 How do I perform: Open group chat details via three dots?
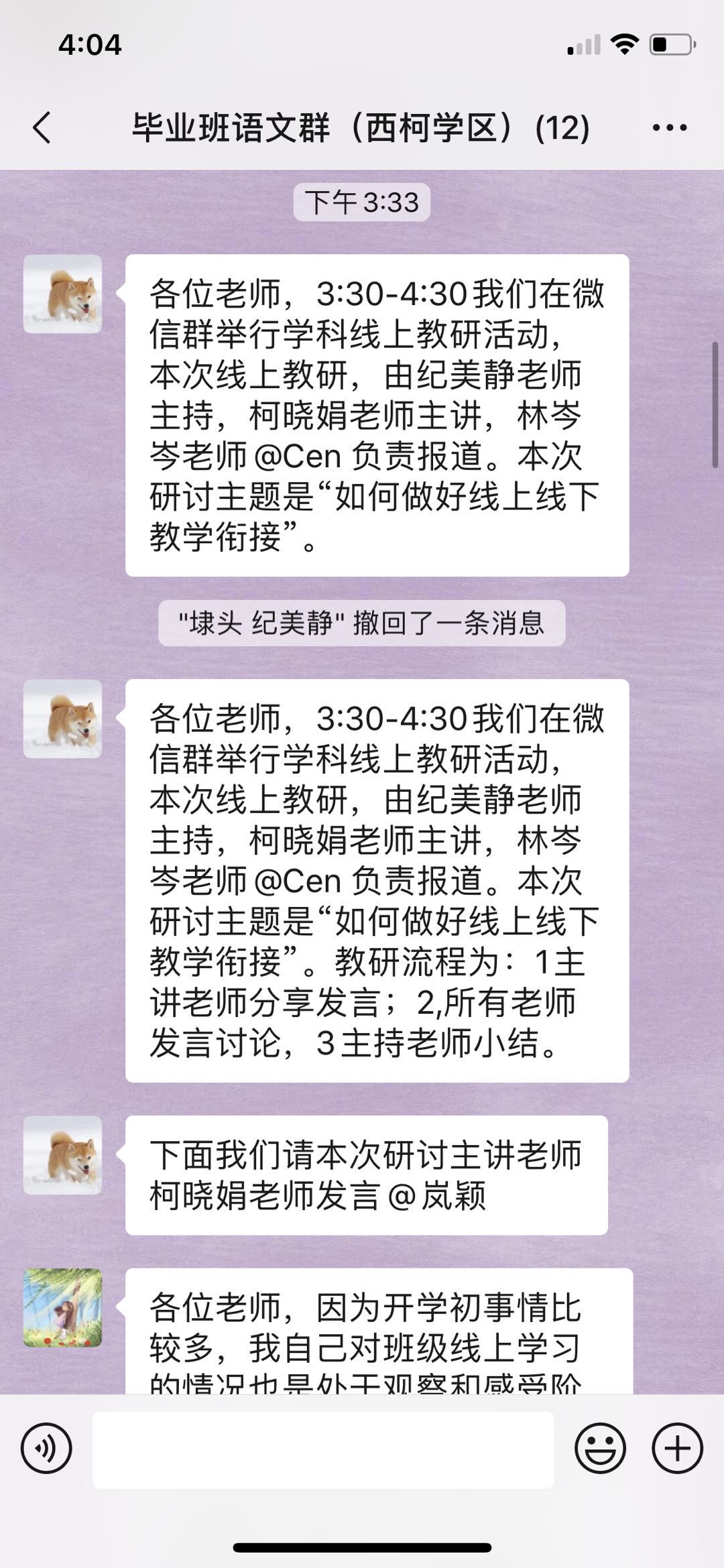pos(670,127)
